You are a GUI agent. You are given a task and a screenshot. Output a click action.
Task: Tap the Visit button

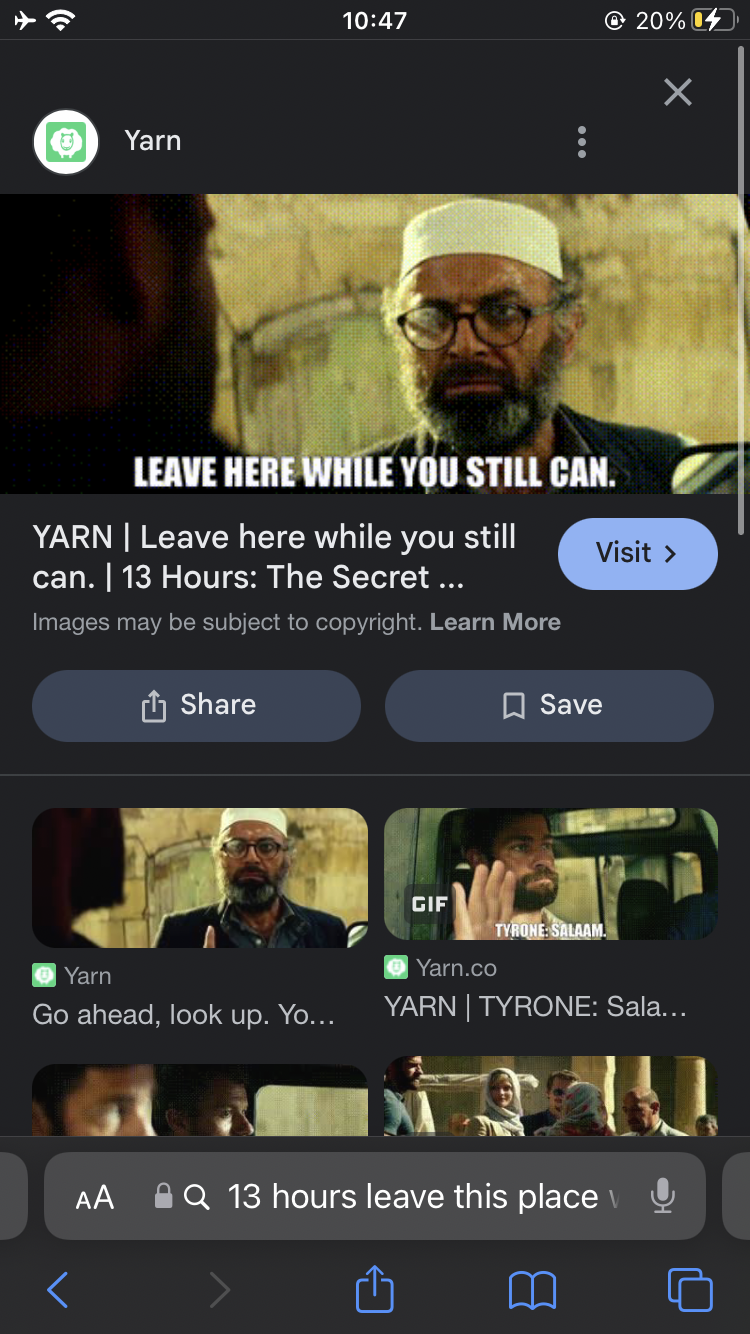637,553
